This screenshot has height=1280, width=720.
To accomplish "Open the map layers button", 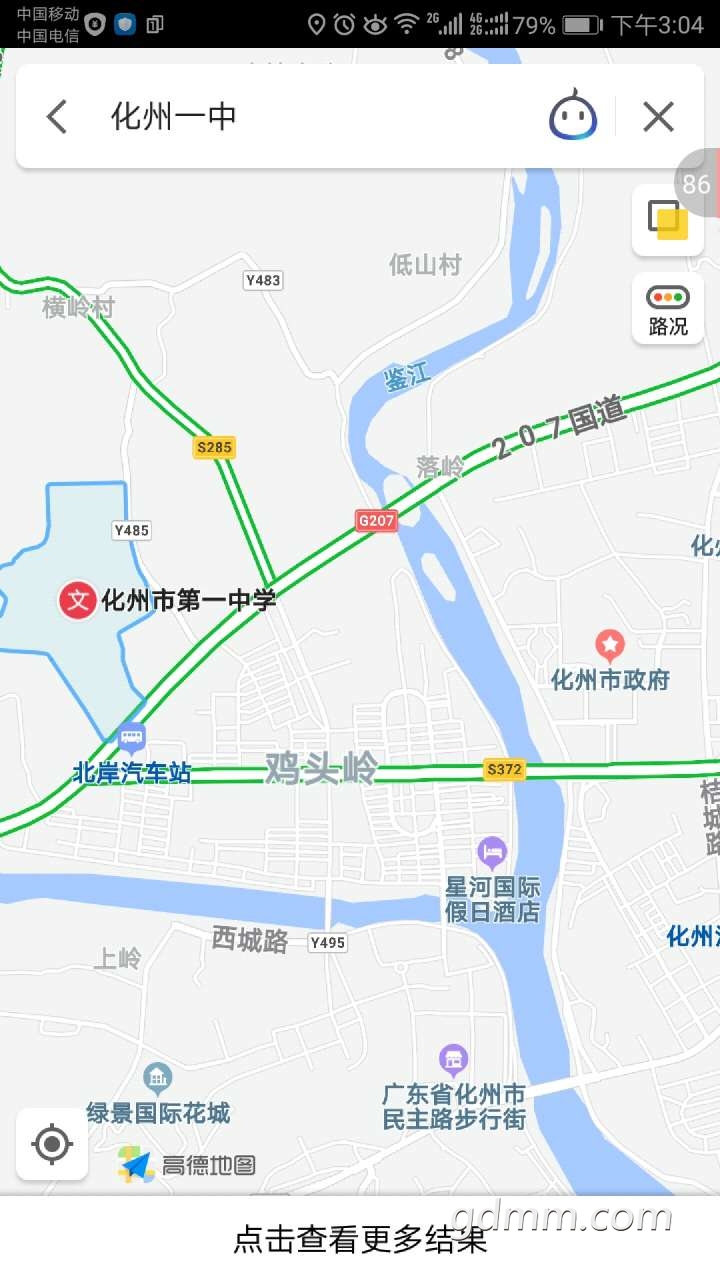I will pos(668,220).
